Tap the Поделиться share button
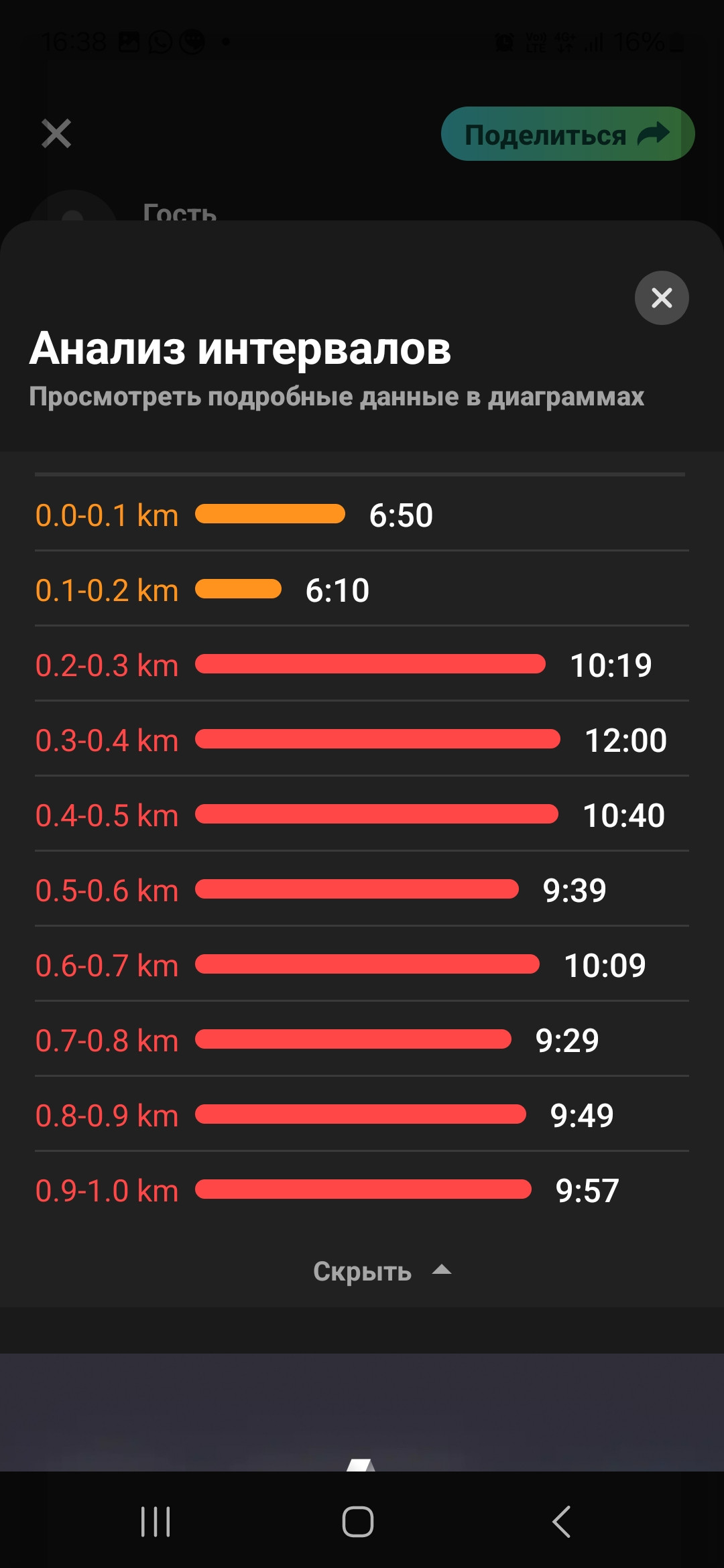Screen dimensions: 724x1568 [568, 134]
